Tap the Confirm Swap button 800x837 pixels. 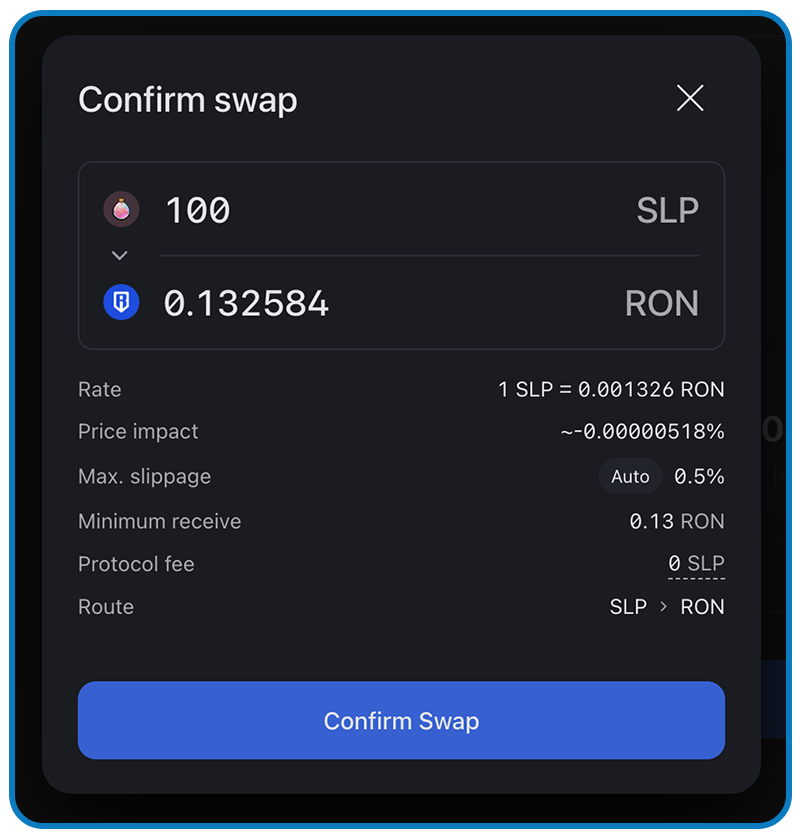401,721
